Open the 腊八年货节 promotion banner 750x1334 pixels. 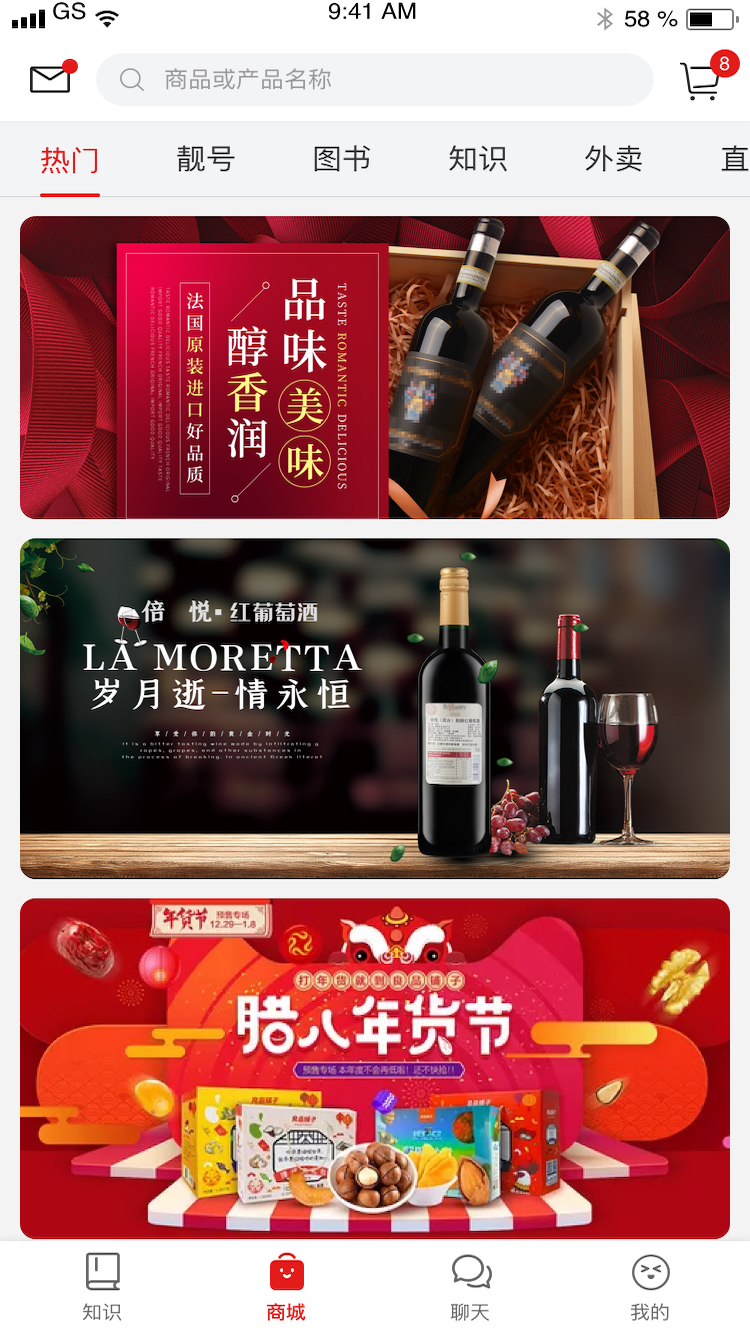tap(375, 1068)
